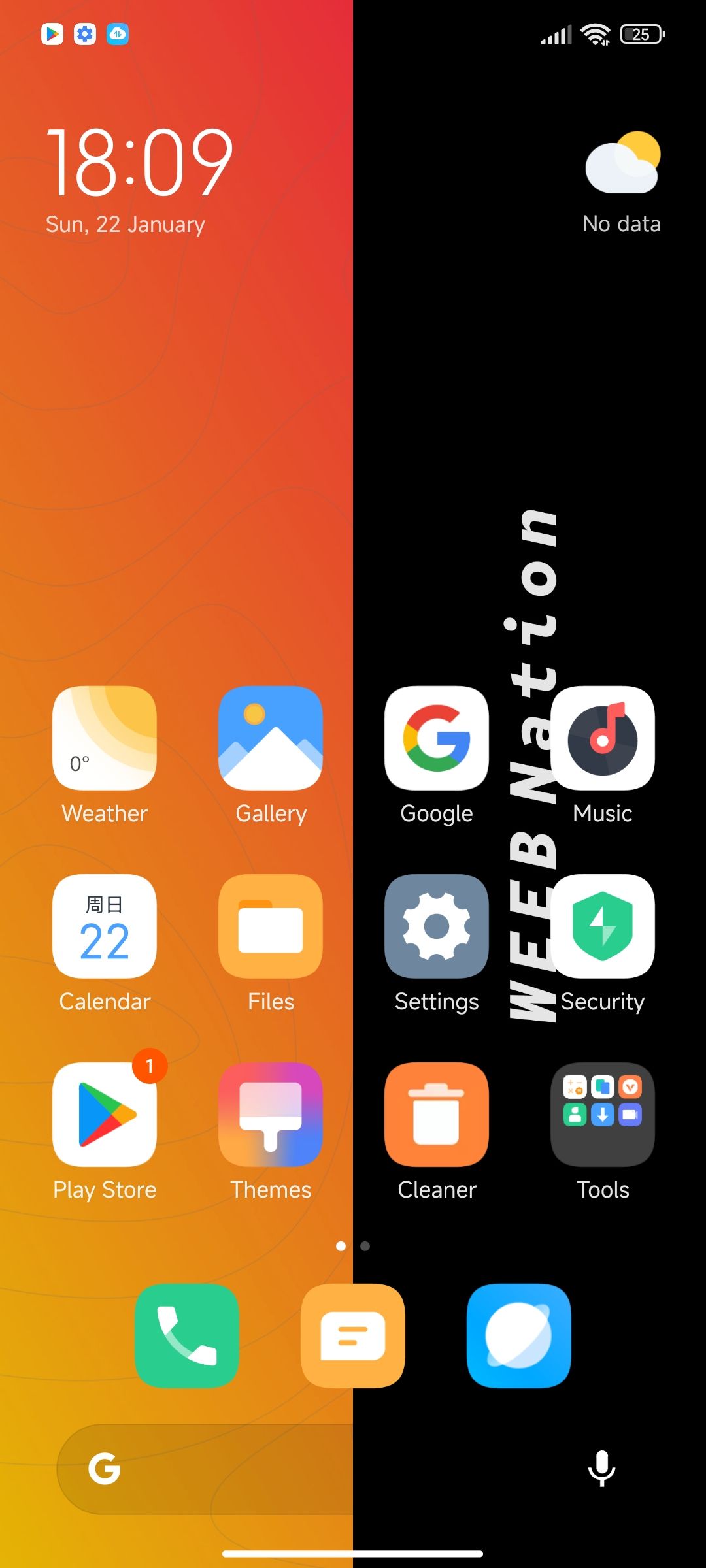Open the Play Store
This screenshot has width=706, height=1568.
coord(105,1115)
